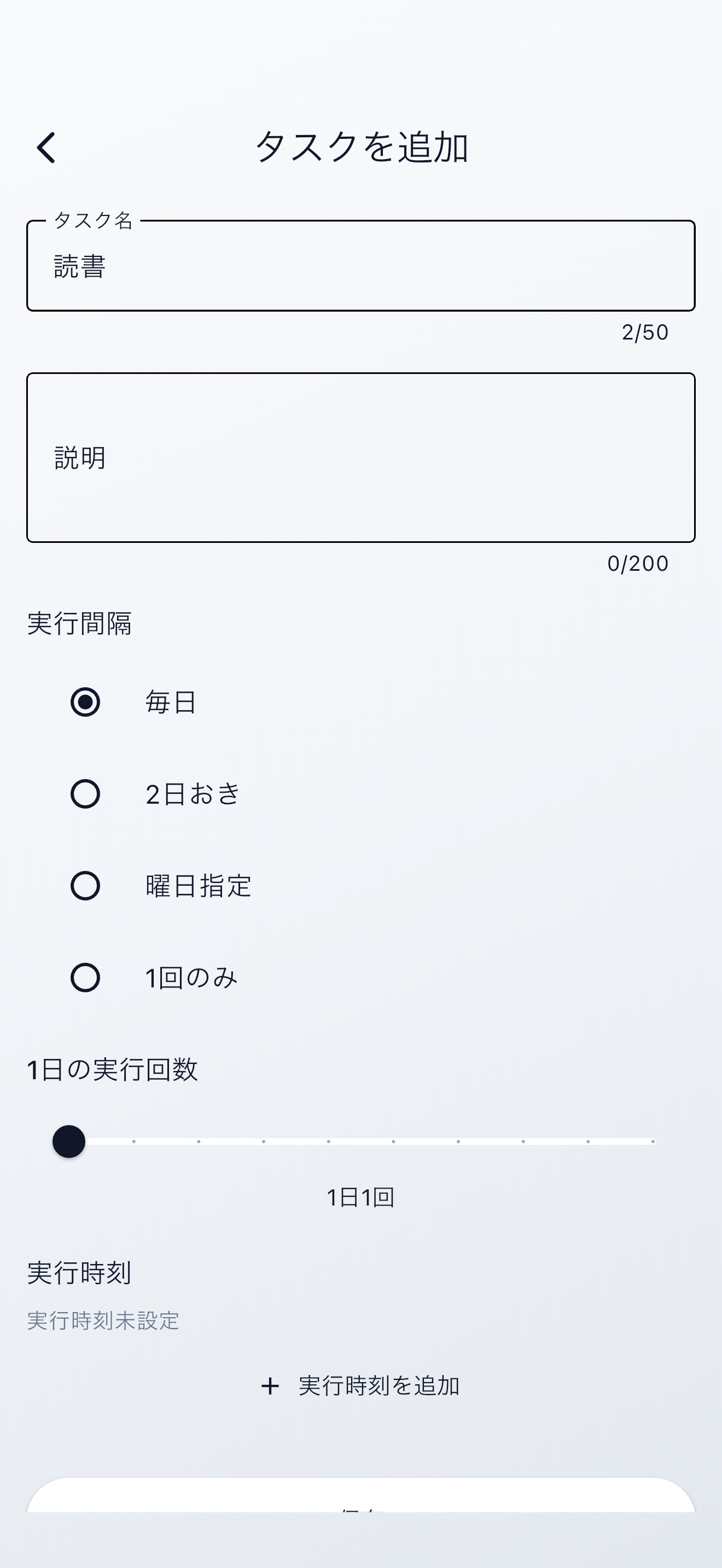The image size is (722, 1568).
Task: Click the 1日1回 label under the slider
Action: point(360,1197)
